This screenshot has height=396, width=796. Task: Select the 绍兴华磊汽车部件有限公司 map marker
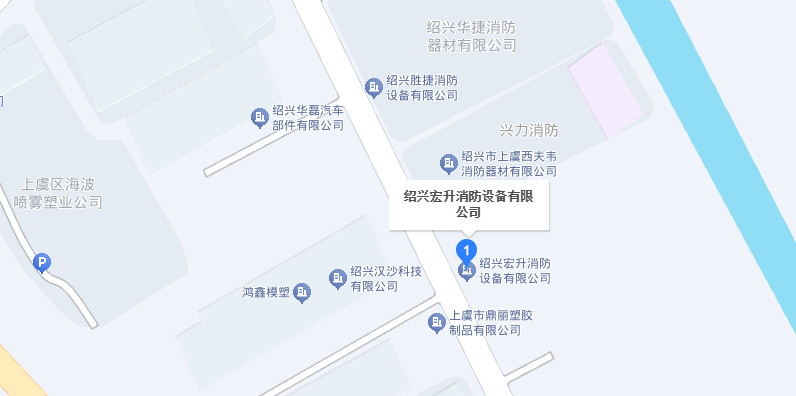click(259, 118)
